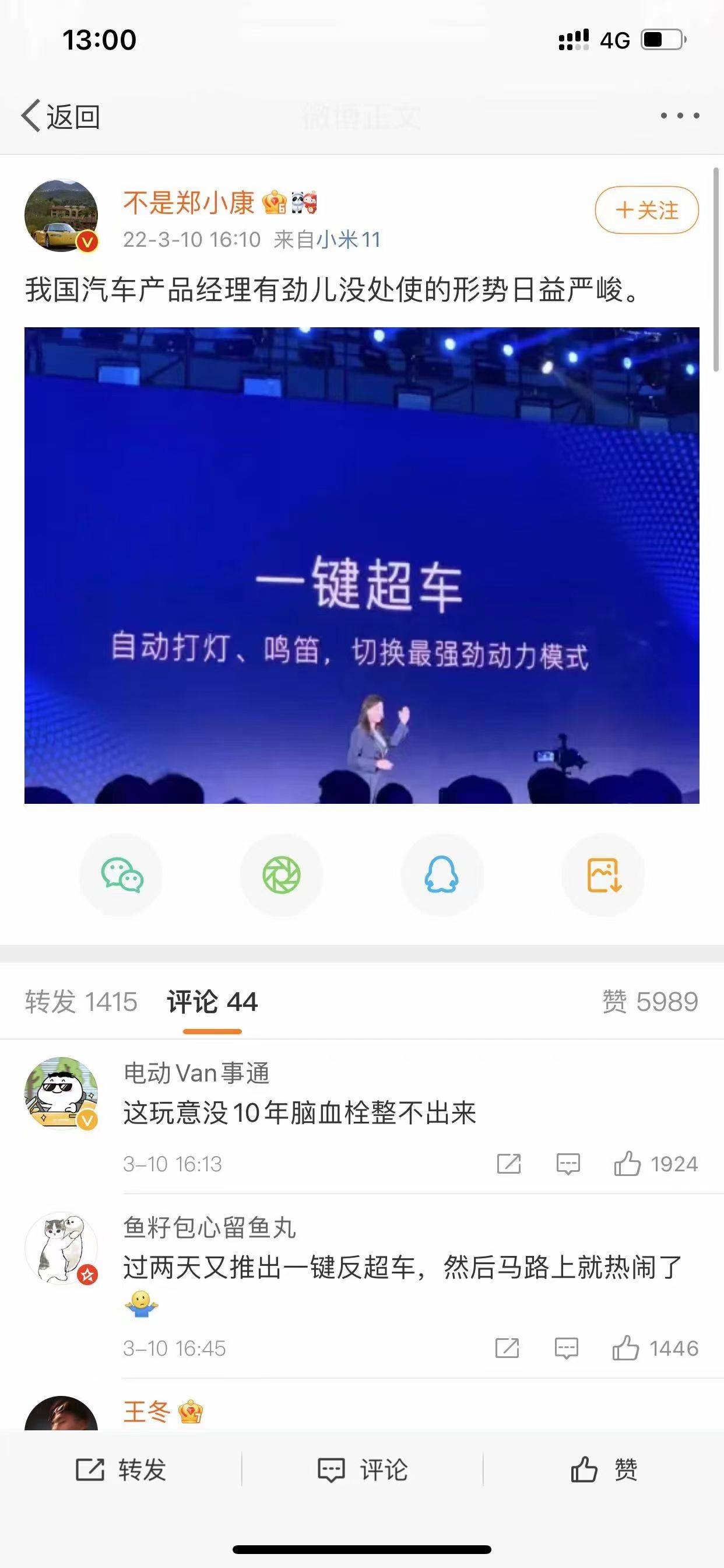Repost 鱼籽包心留鱼丸's comment
This screenshot has height=1568, width=724.
pyautogui.click(x=507, y=1348)
